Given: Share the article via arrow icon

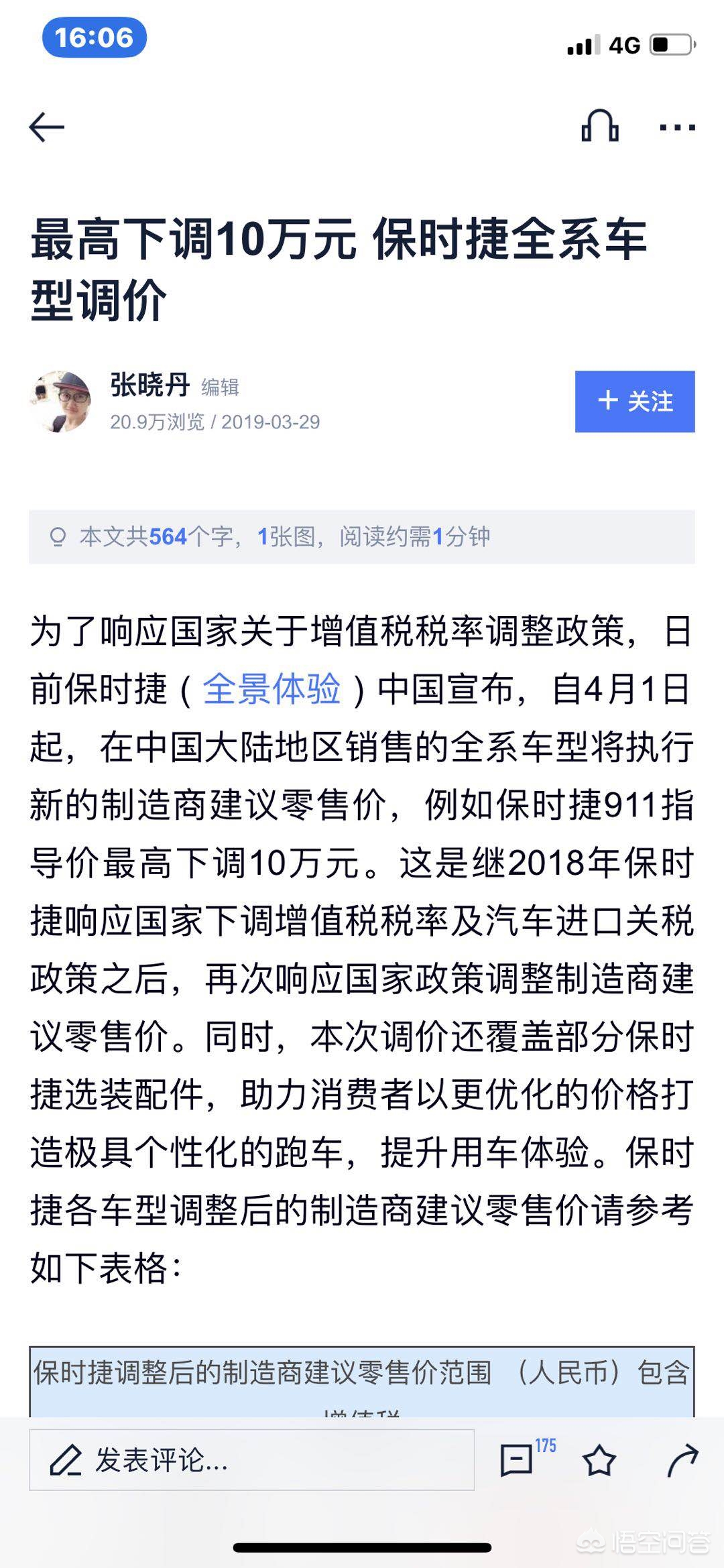Looking at the screenshot, I should point(682,1461).
